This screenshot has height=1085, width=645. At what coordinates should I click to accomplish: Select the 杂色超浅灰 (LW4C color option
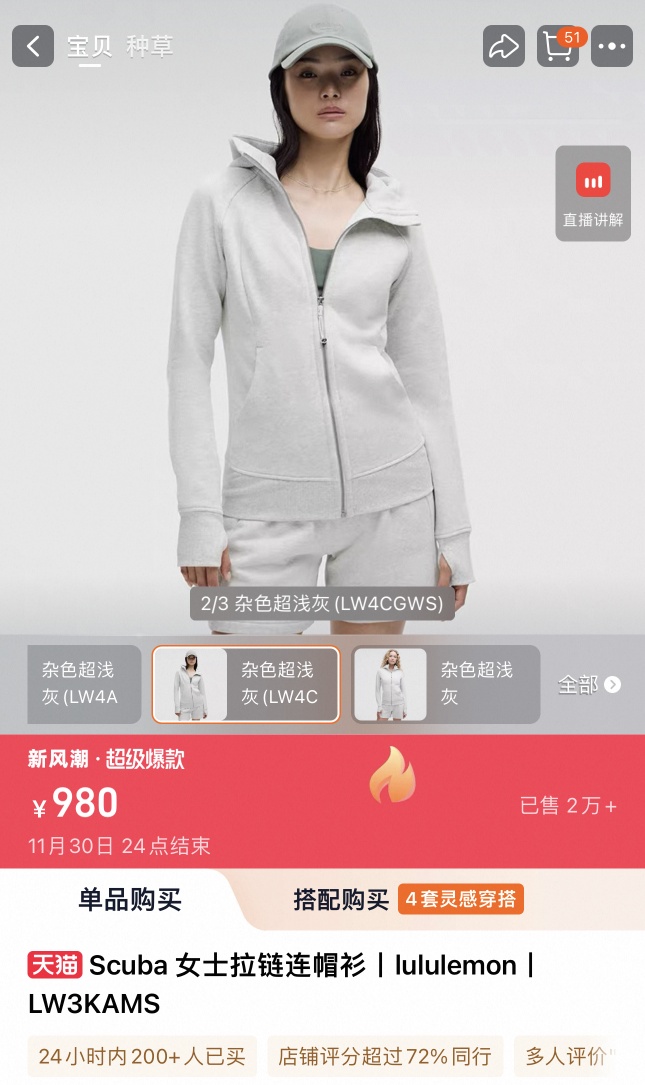point(245,684)
